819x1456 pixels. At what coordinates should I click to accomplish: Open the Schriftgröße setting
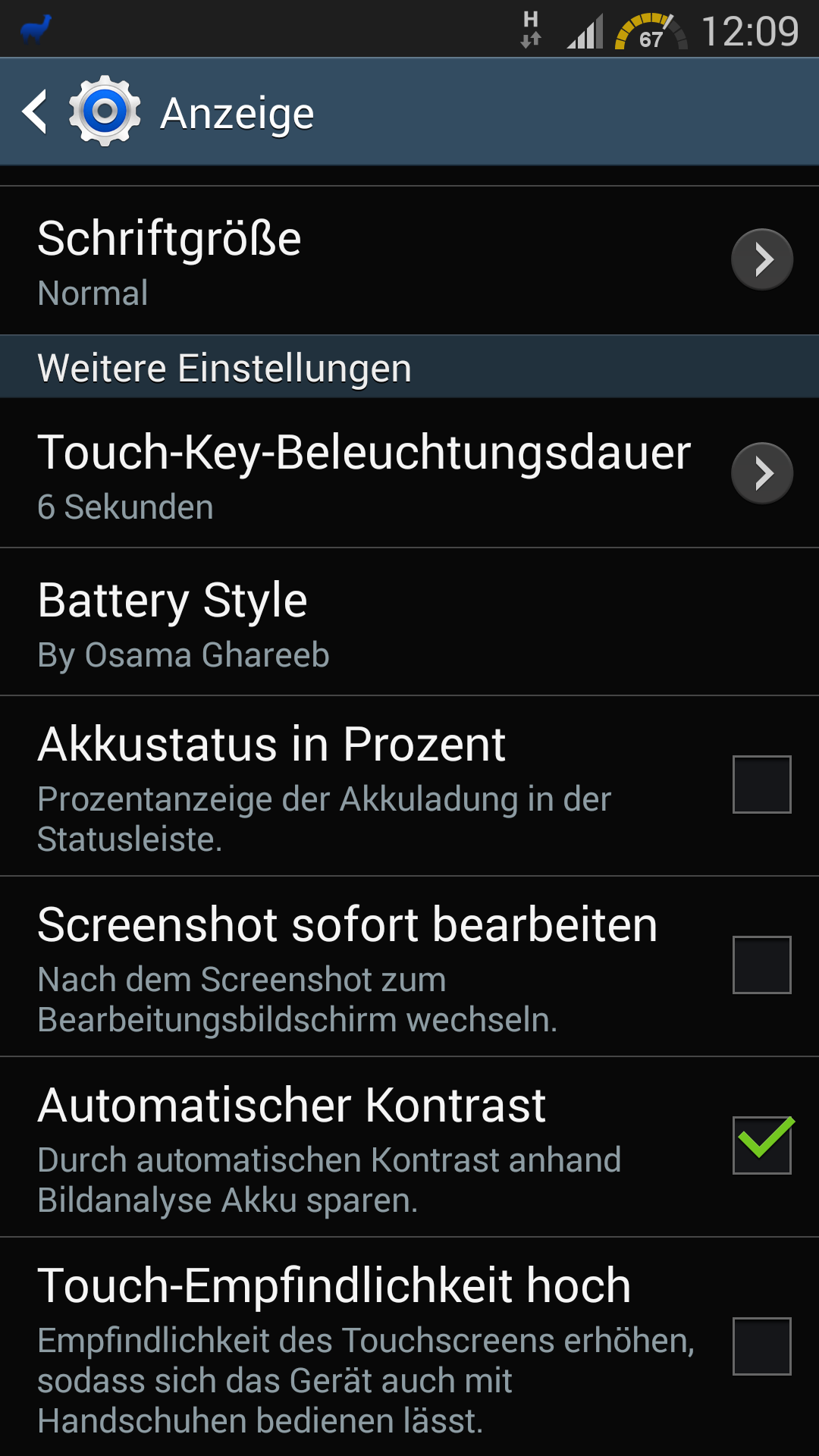pos(409,260)
